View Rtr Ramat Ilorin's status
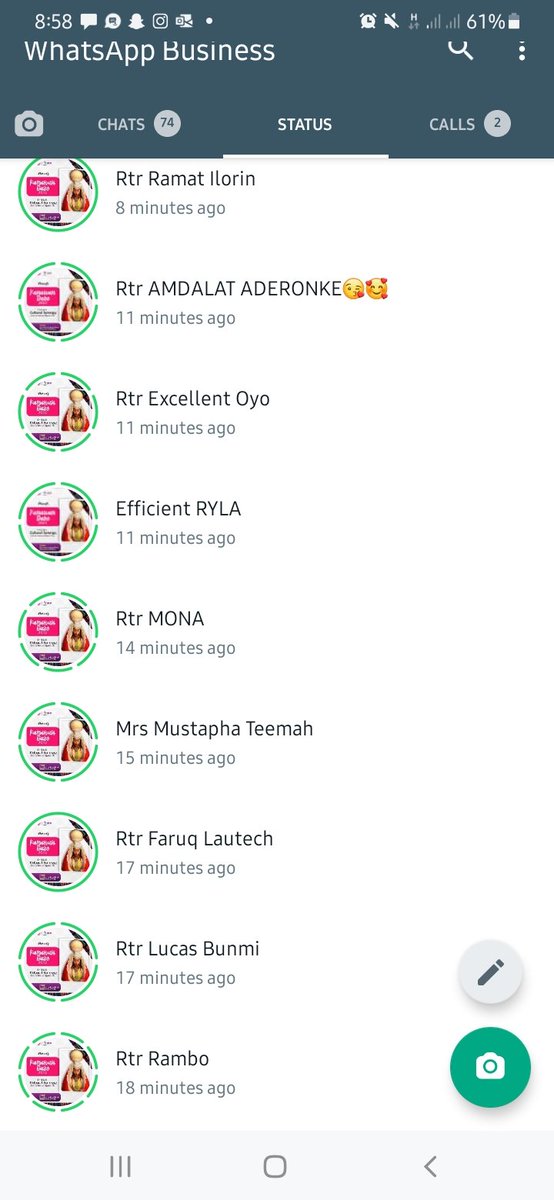Screen dimensions: 554x1200 pos(277,194)
